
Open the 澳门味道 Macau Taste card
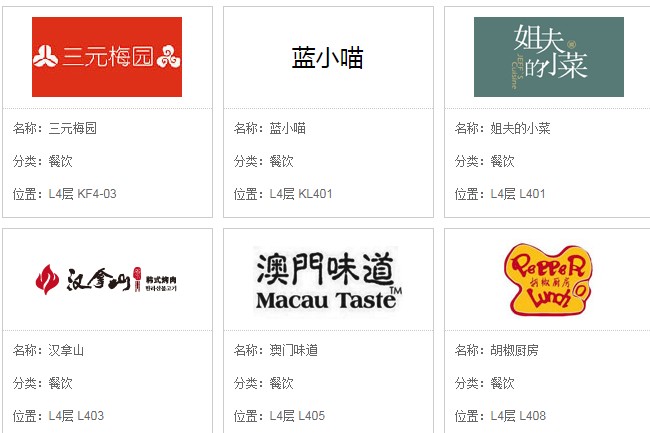(328, 280)
